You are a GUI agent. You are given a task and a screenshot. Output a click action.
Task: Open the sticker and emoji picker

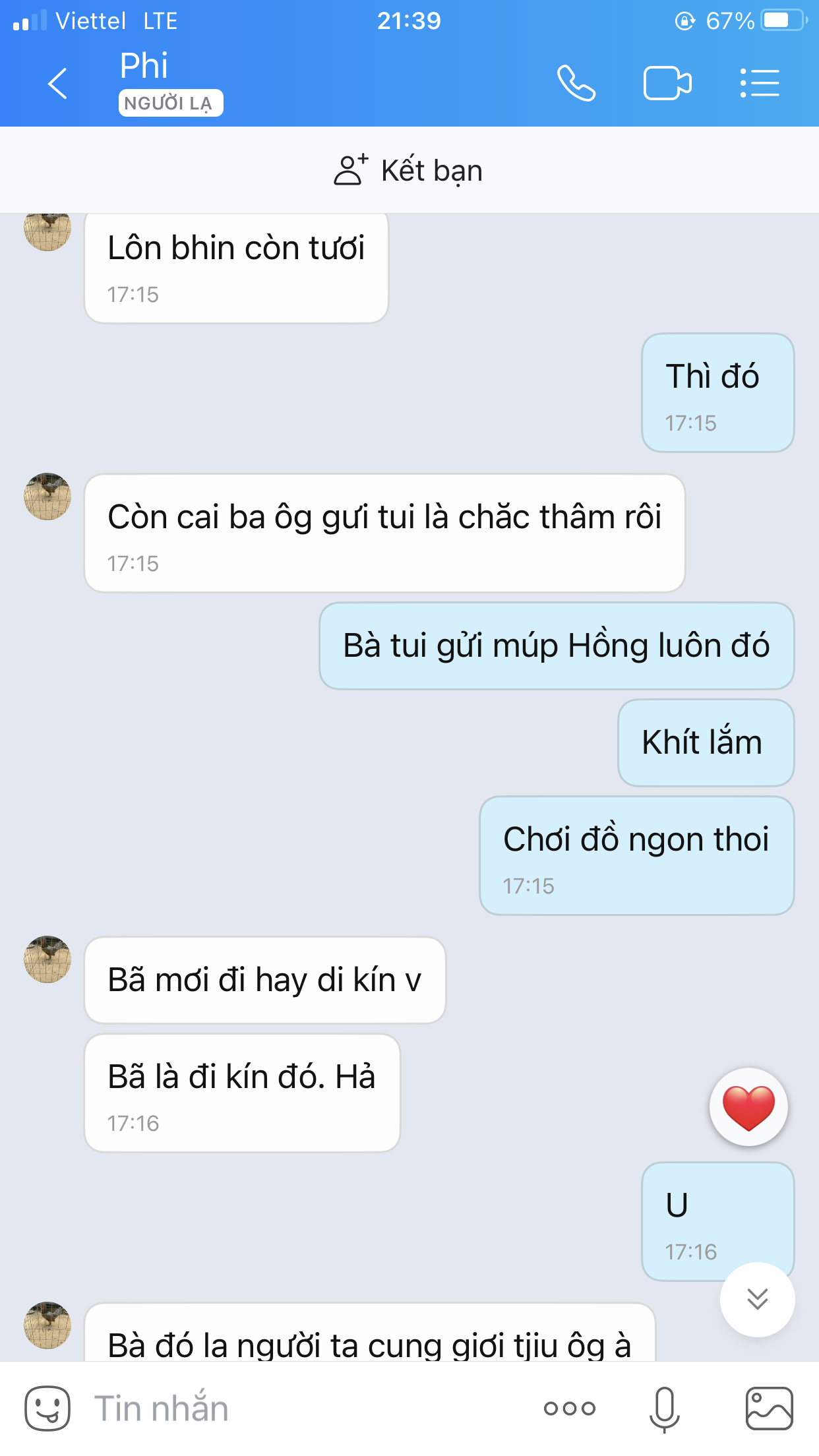pyautogui.click(x=47, y=1408)
